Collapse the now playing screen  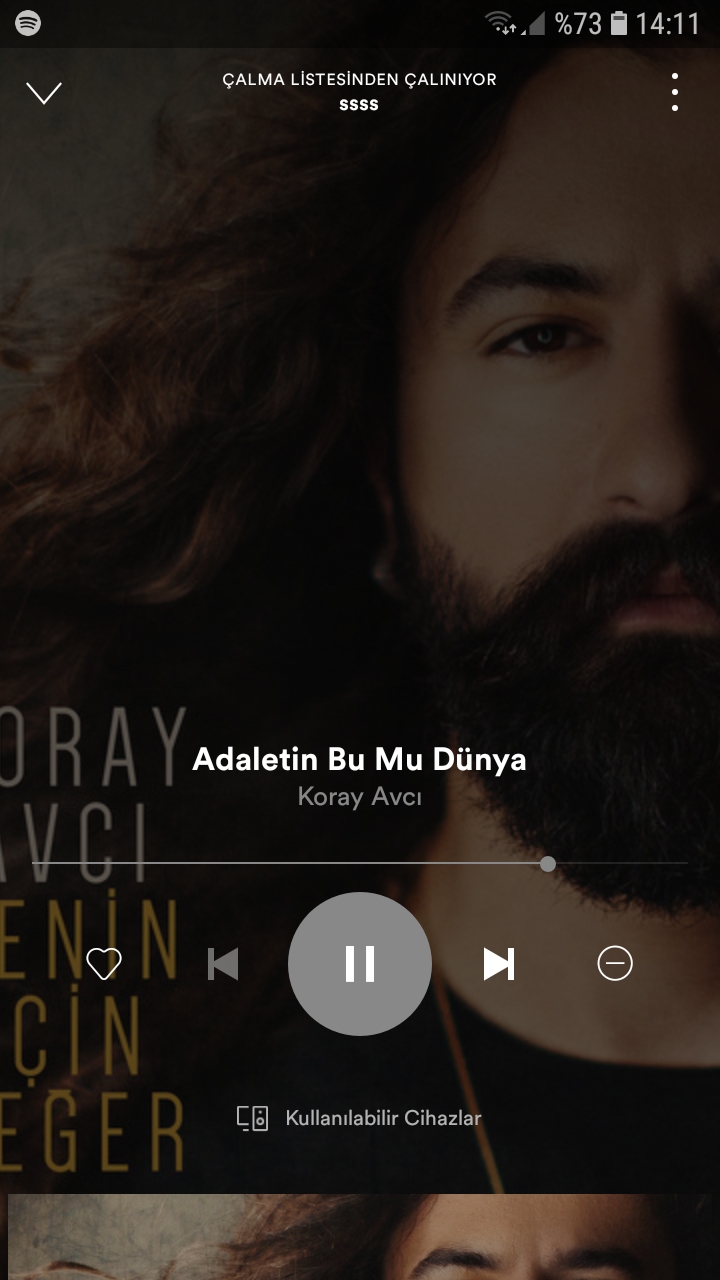coord(44,93)
